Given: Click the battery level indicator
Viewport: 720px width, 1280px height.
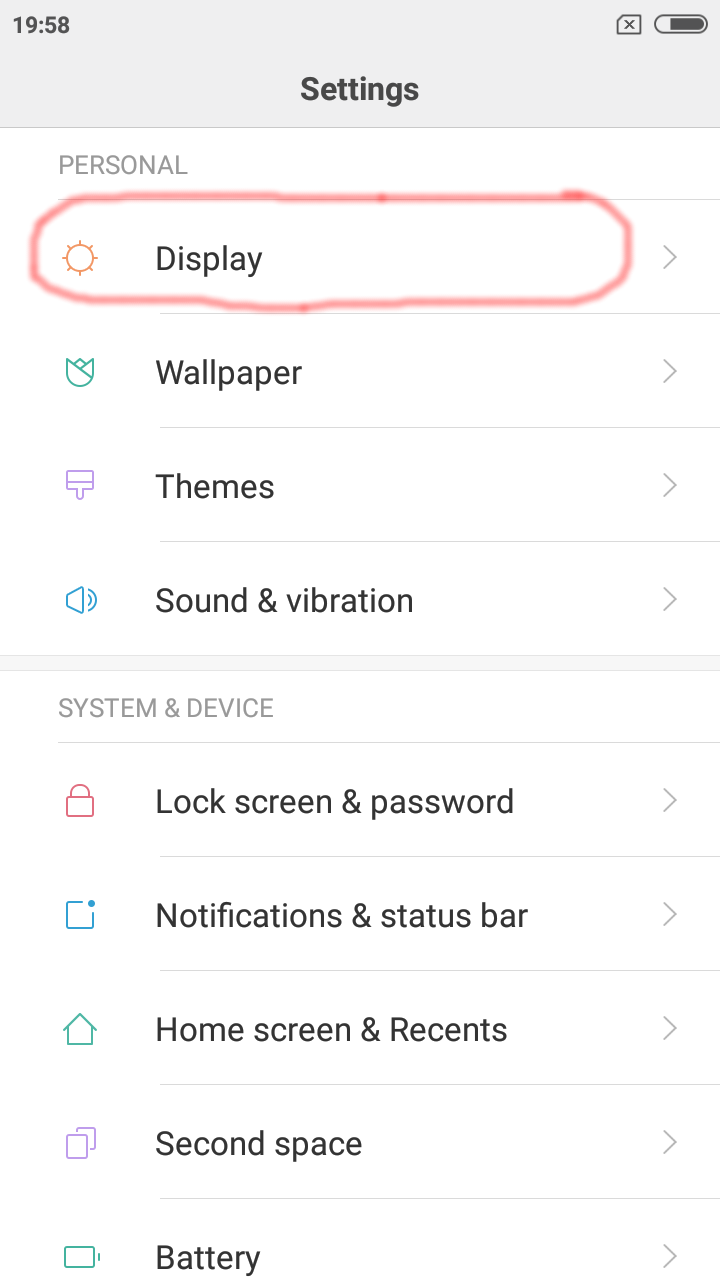Looking at the screenshot, I should coord(681,24).
